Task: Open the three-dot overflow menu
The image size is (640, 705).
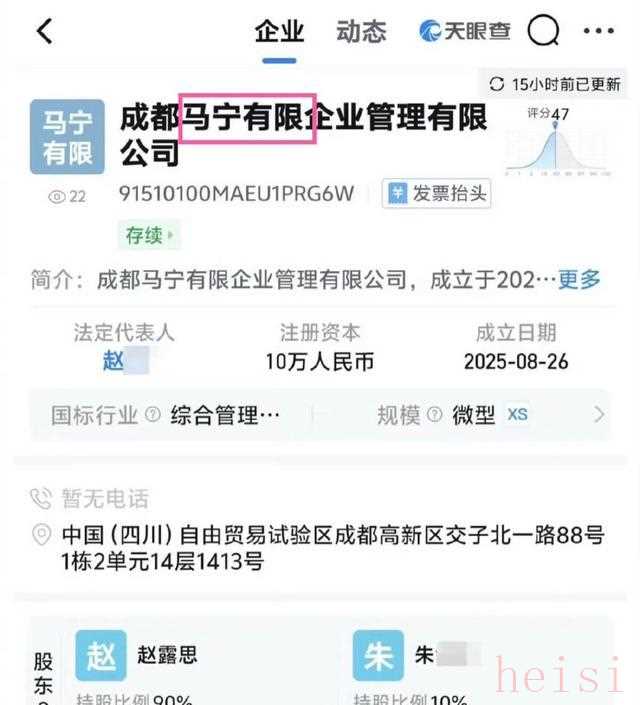Action: pos(598,31)
